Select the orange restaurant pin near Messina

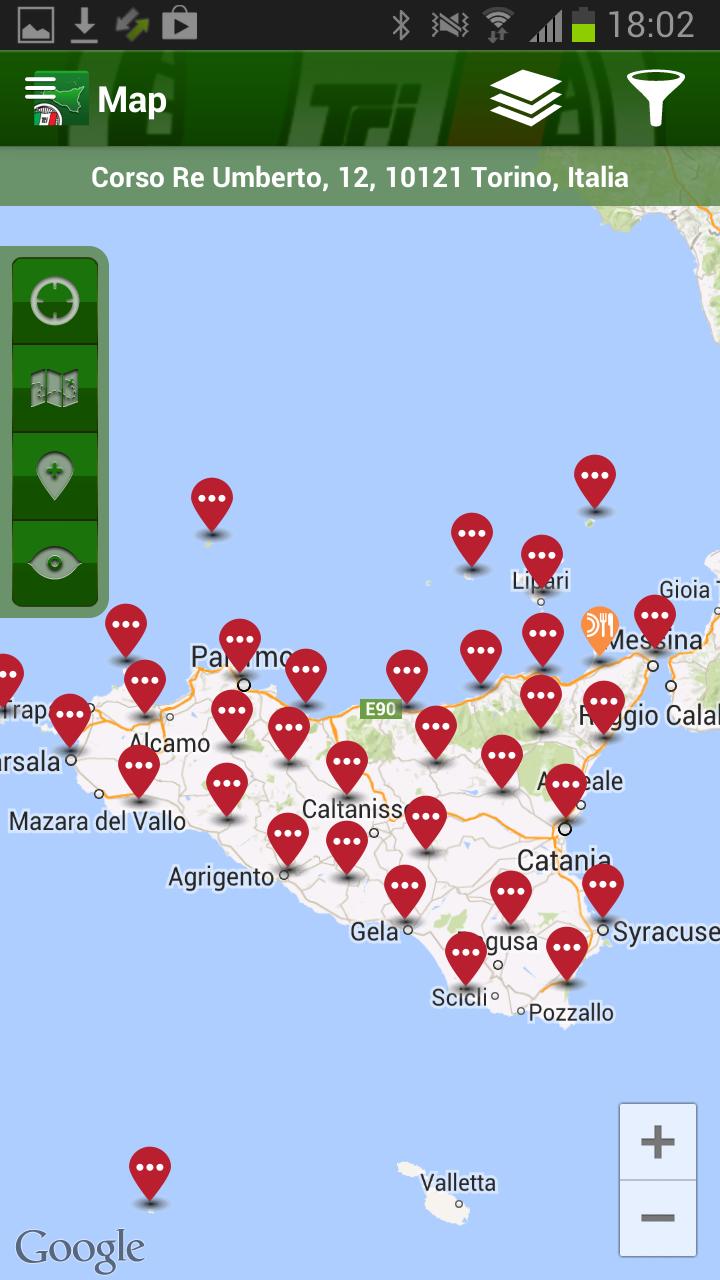point(599,628)
